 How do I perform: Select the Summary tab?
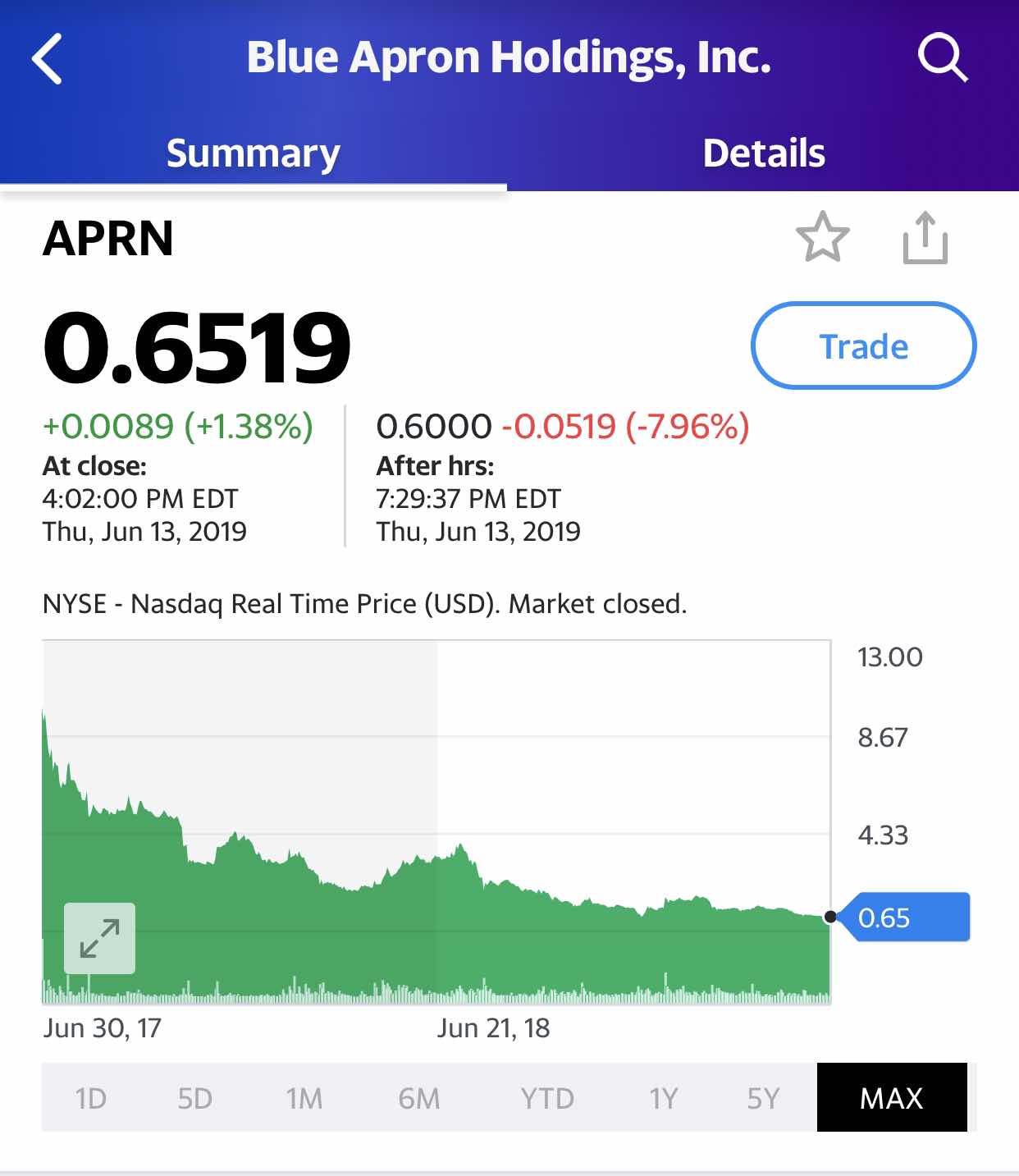coord(253,153)
